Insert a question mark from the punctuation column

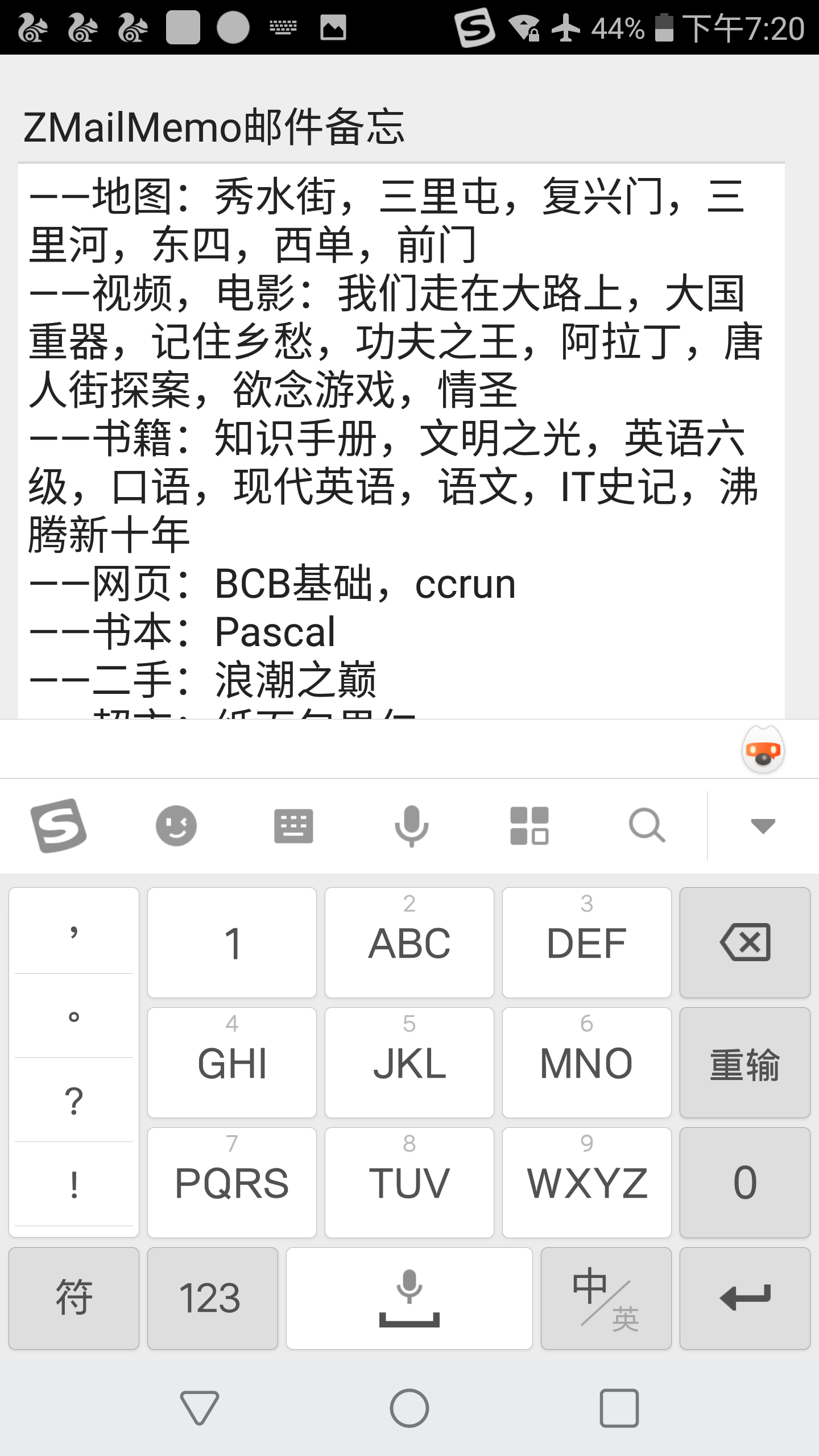(74, 1101)
